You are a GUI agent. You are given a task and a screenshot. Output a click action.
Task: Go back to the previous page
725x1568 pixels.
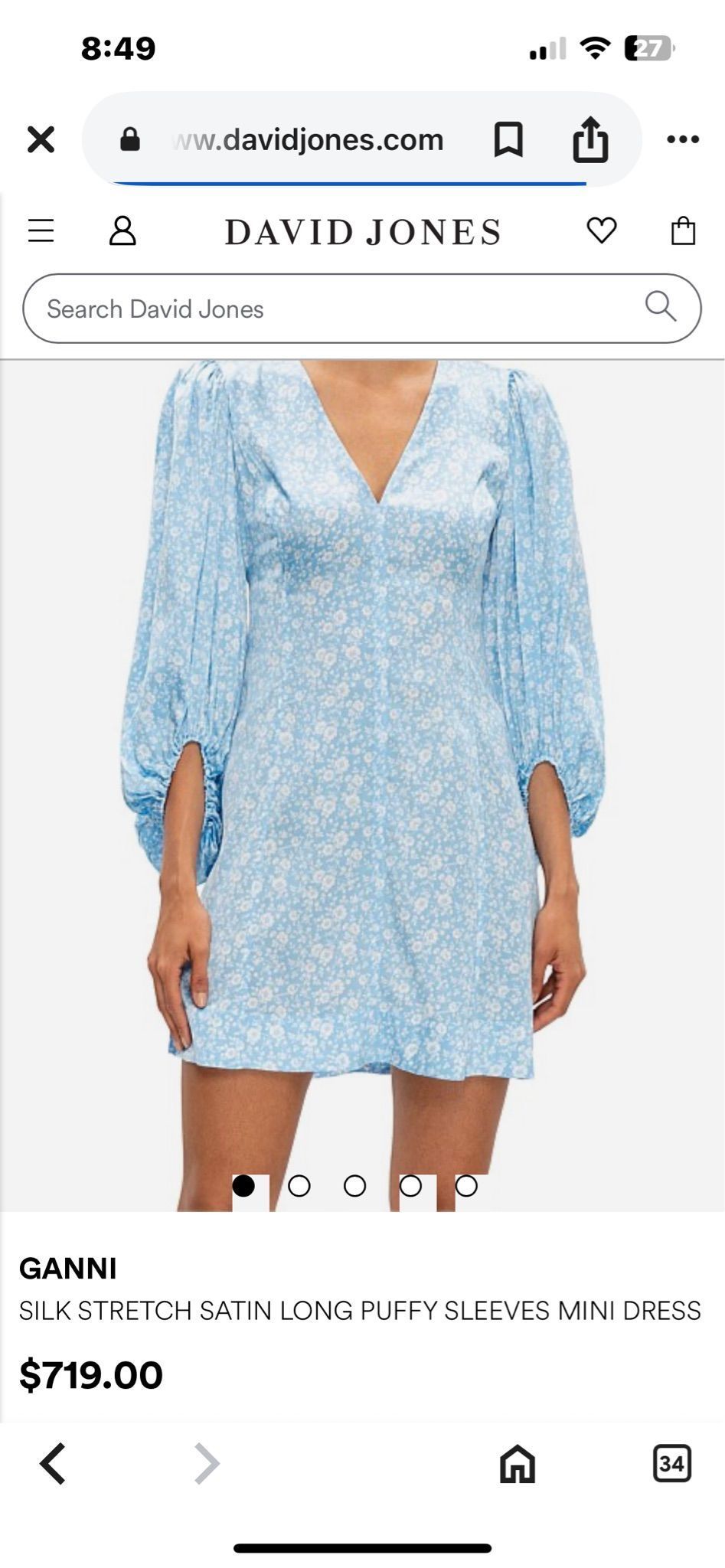pos(54,1464)
